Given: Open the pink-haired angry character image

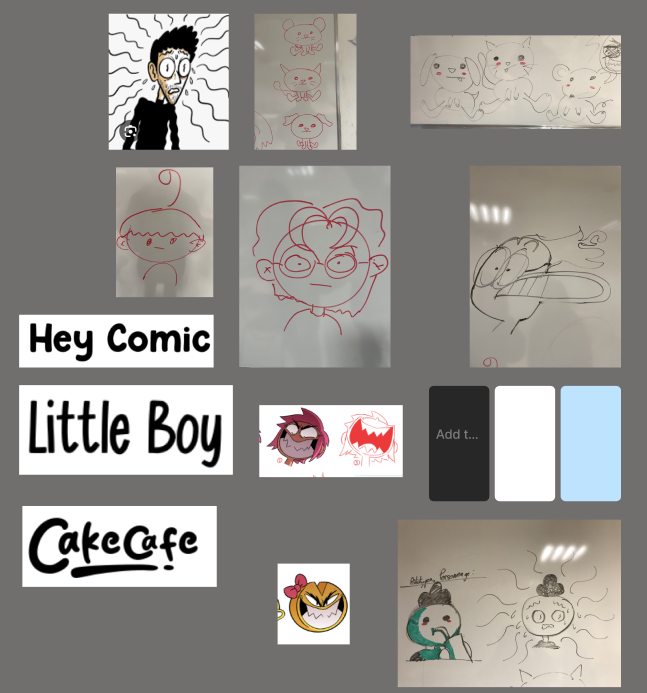Looking at the screenshot, I should (x=330, y=441).
